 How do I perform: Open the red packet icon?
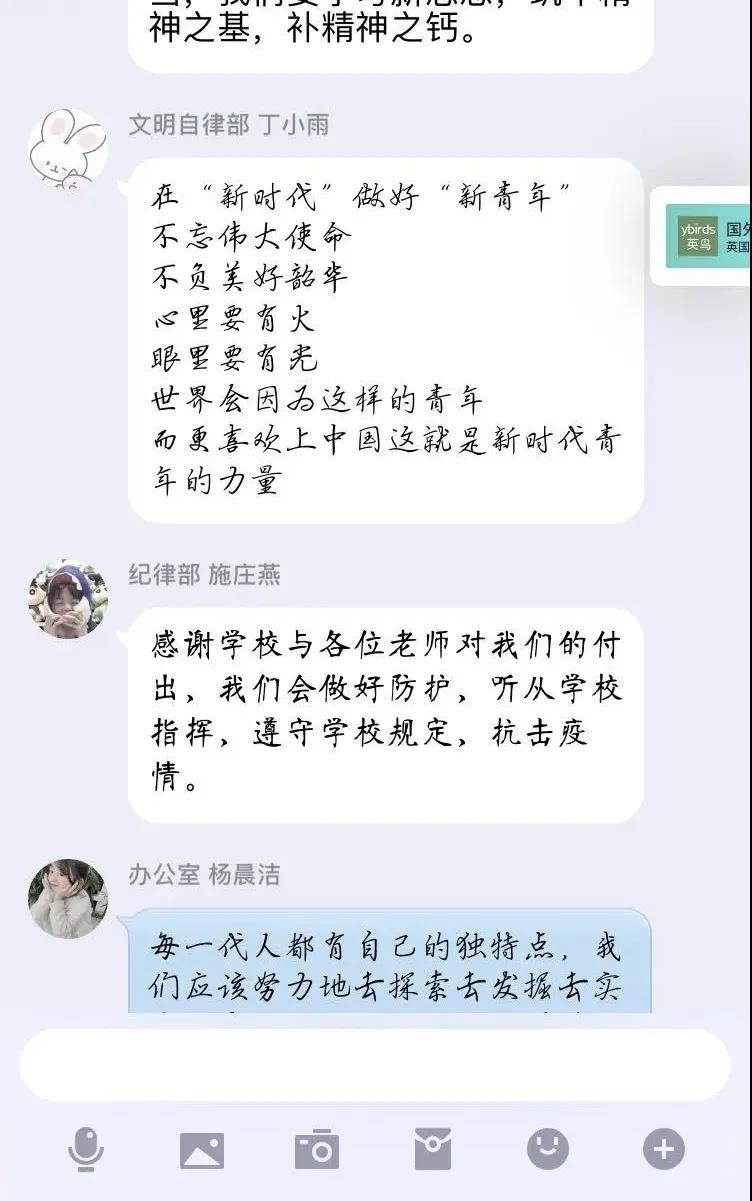coord(433,1149)
